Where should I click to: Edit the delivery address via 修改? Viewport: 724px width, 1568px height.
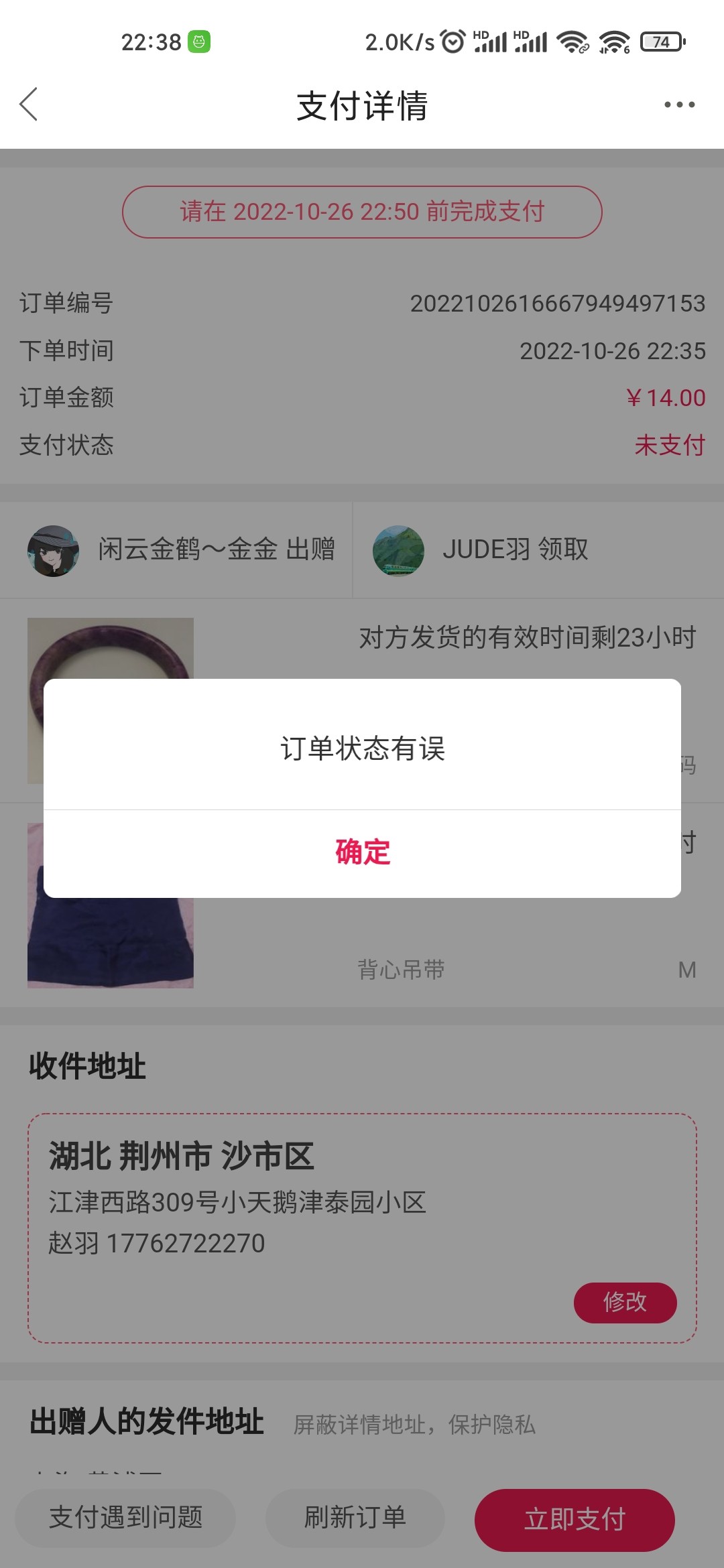click(625, 1302)
